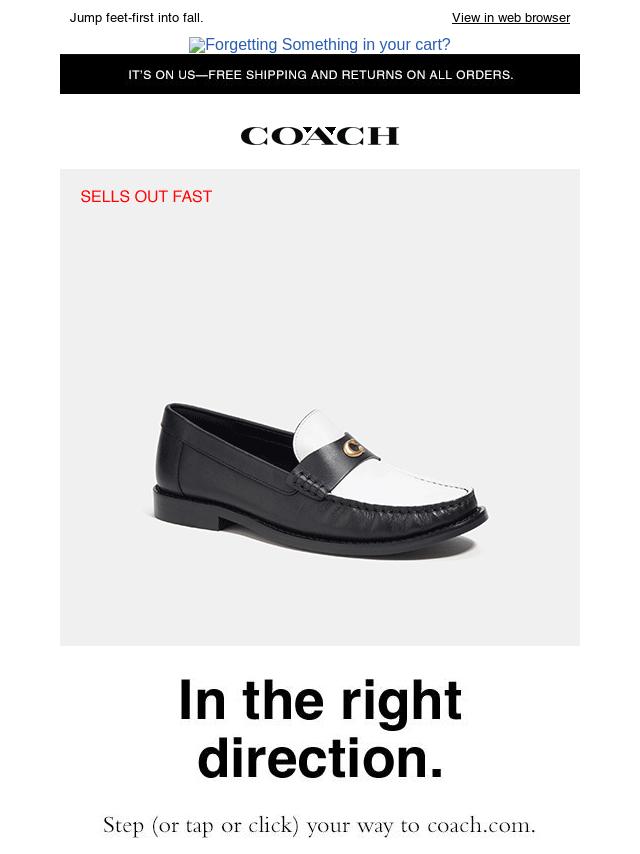Tap the free shipping and returns banner

(320, 75)
